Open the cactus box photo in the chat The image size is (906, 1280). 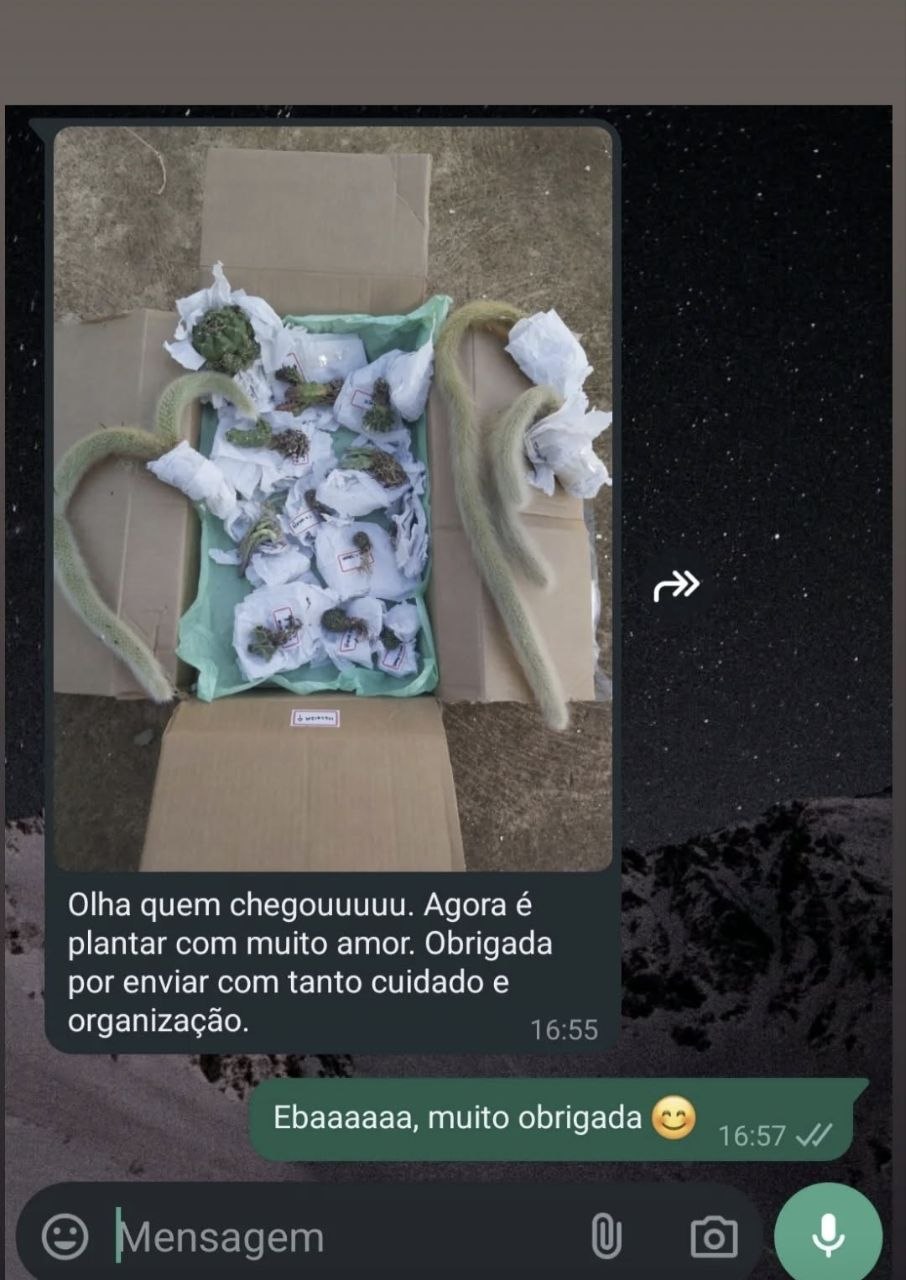[x=332, y=498]
